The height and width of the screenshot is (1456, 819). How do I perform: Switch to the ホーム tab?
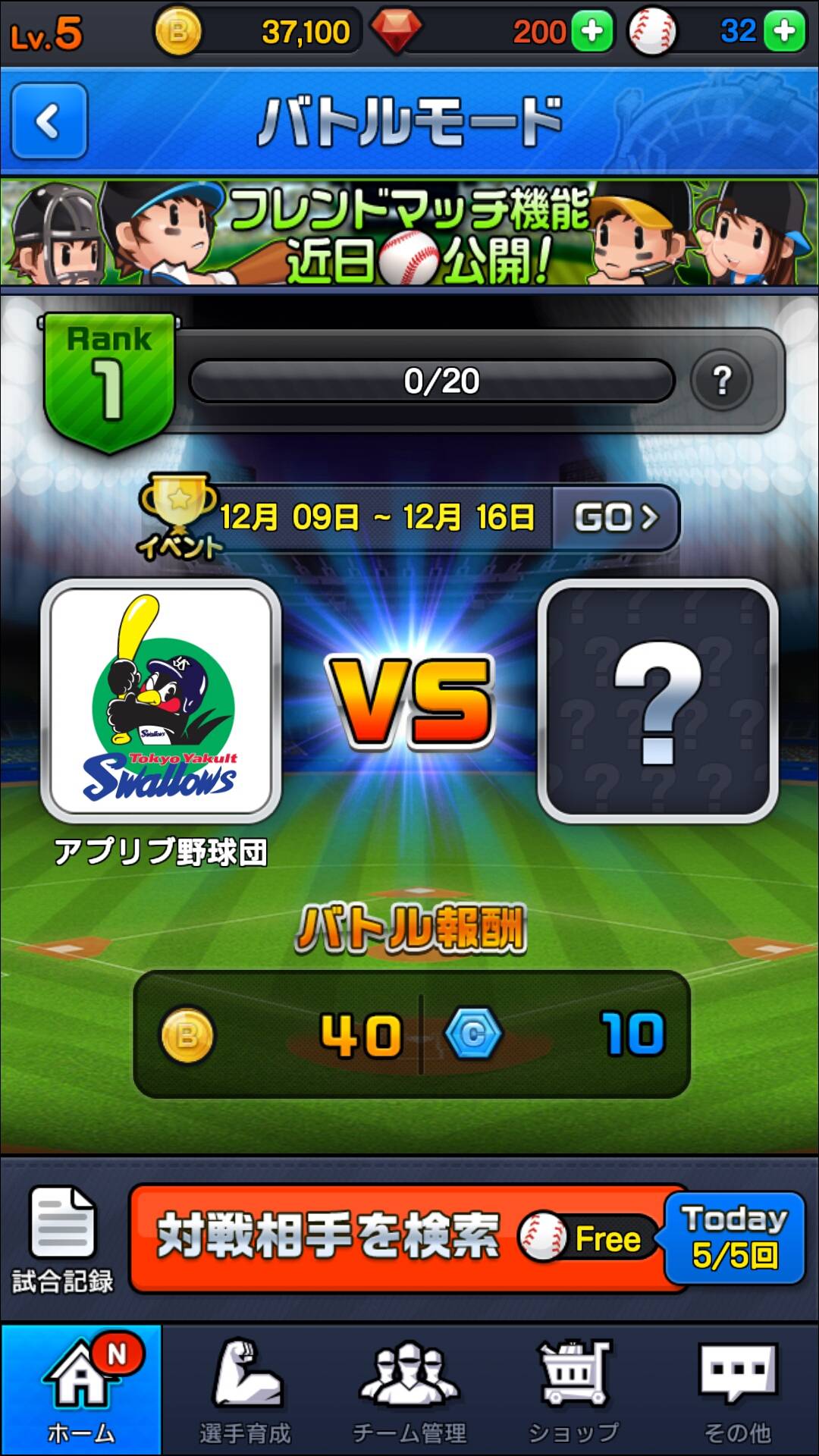(81, 1390)
